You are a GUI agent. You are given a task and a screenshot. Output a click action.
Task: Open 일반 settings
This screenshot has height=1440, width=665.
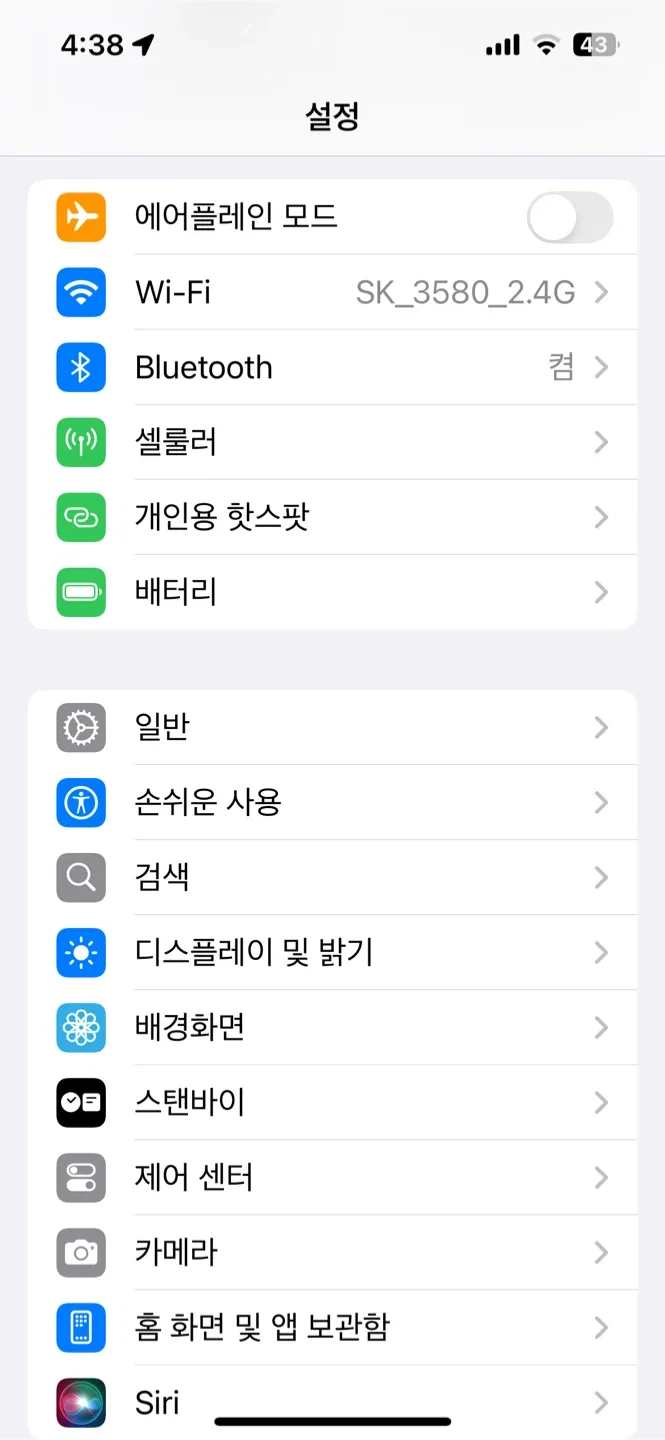coord(332,727)
